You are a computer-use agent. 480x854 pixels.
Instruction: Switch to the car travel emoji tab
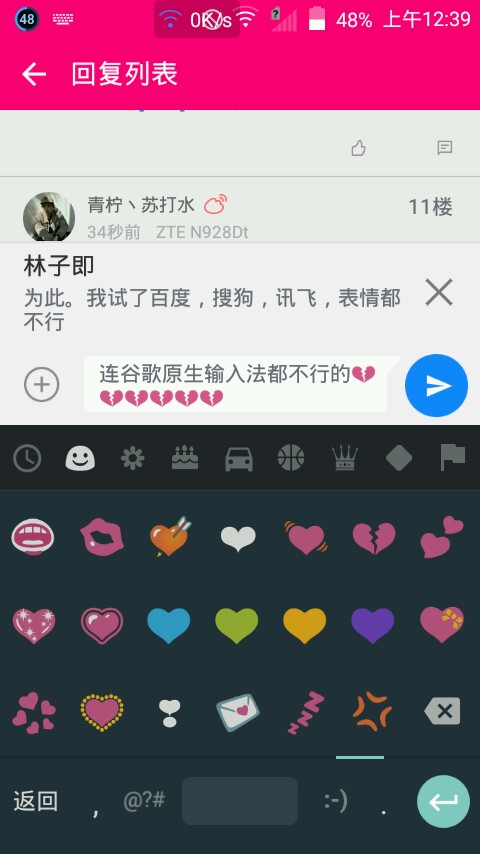click(x=239, y=459)
